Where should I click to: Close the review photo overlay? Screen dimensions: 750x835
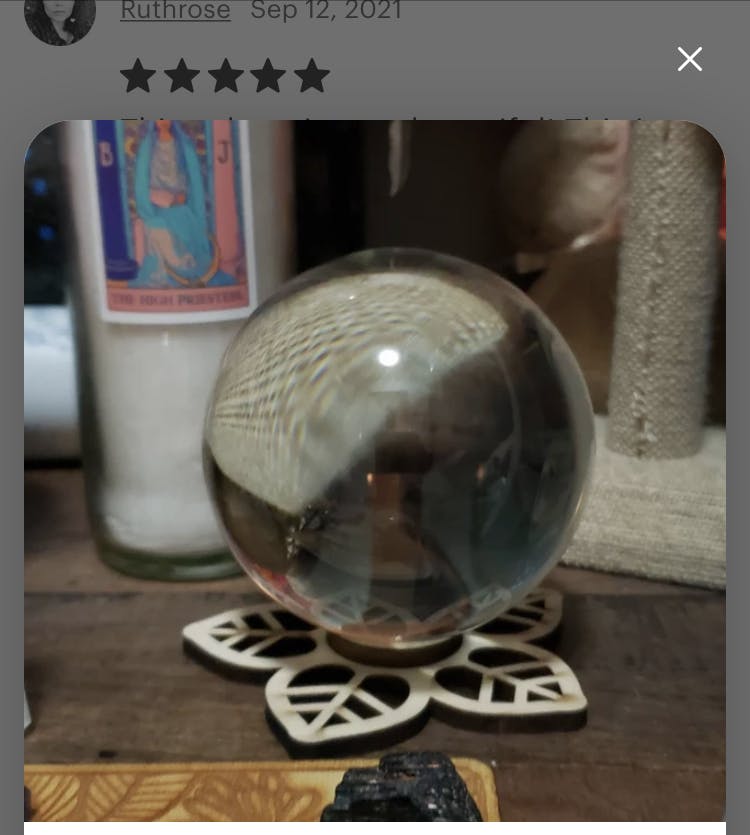coord(690,60)
